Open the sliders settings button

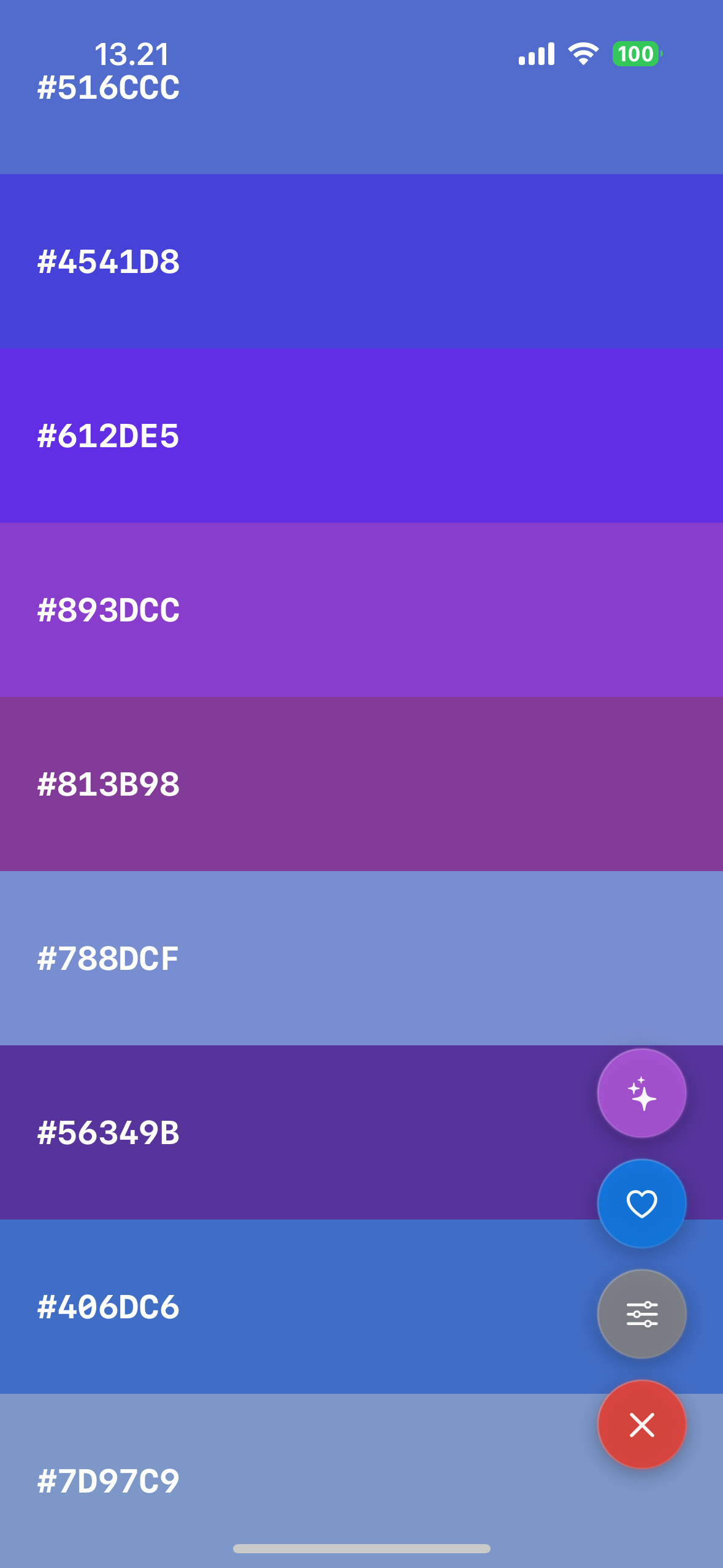(x=641, y=1314)
